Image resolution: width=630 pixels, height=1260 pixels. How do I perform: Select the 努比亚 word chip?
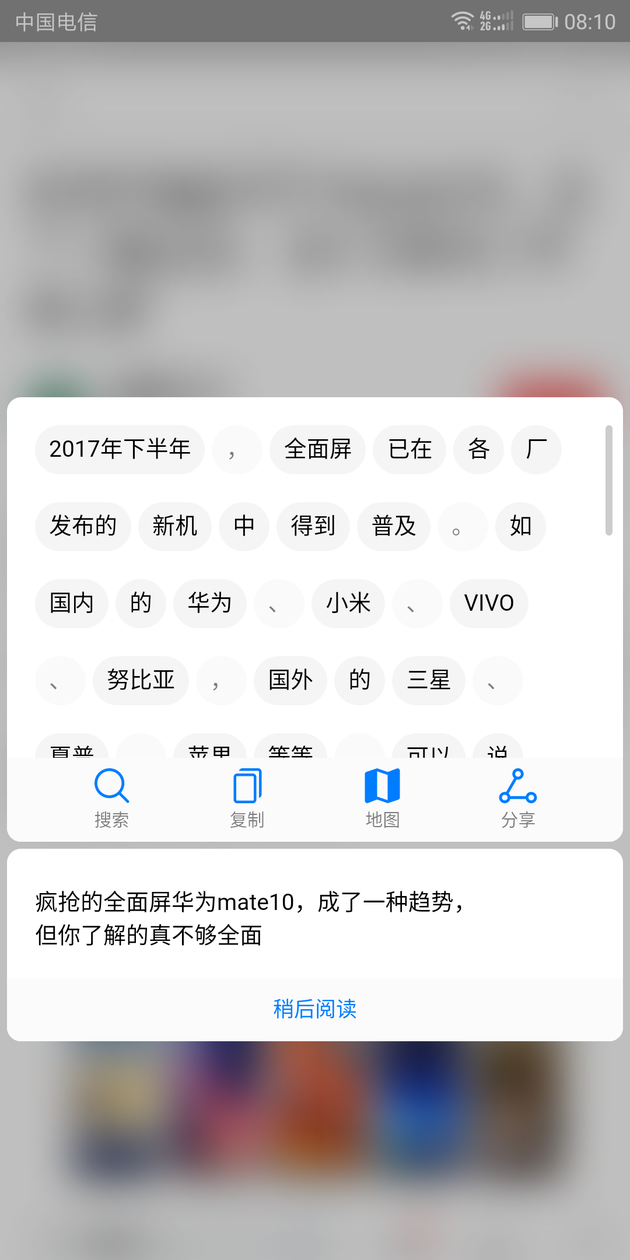pyautogui.click(x=141, y=681)
